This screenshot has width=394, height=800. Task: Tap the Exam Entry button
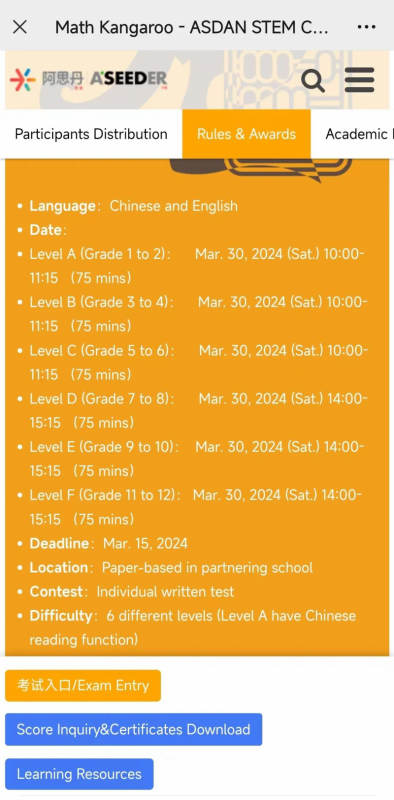tap(83, 686)
